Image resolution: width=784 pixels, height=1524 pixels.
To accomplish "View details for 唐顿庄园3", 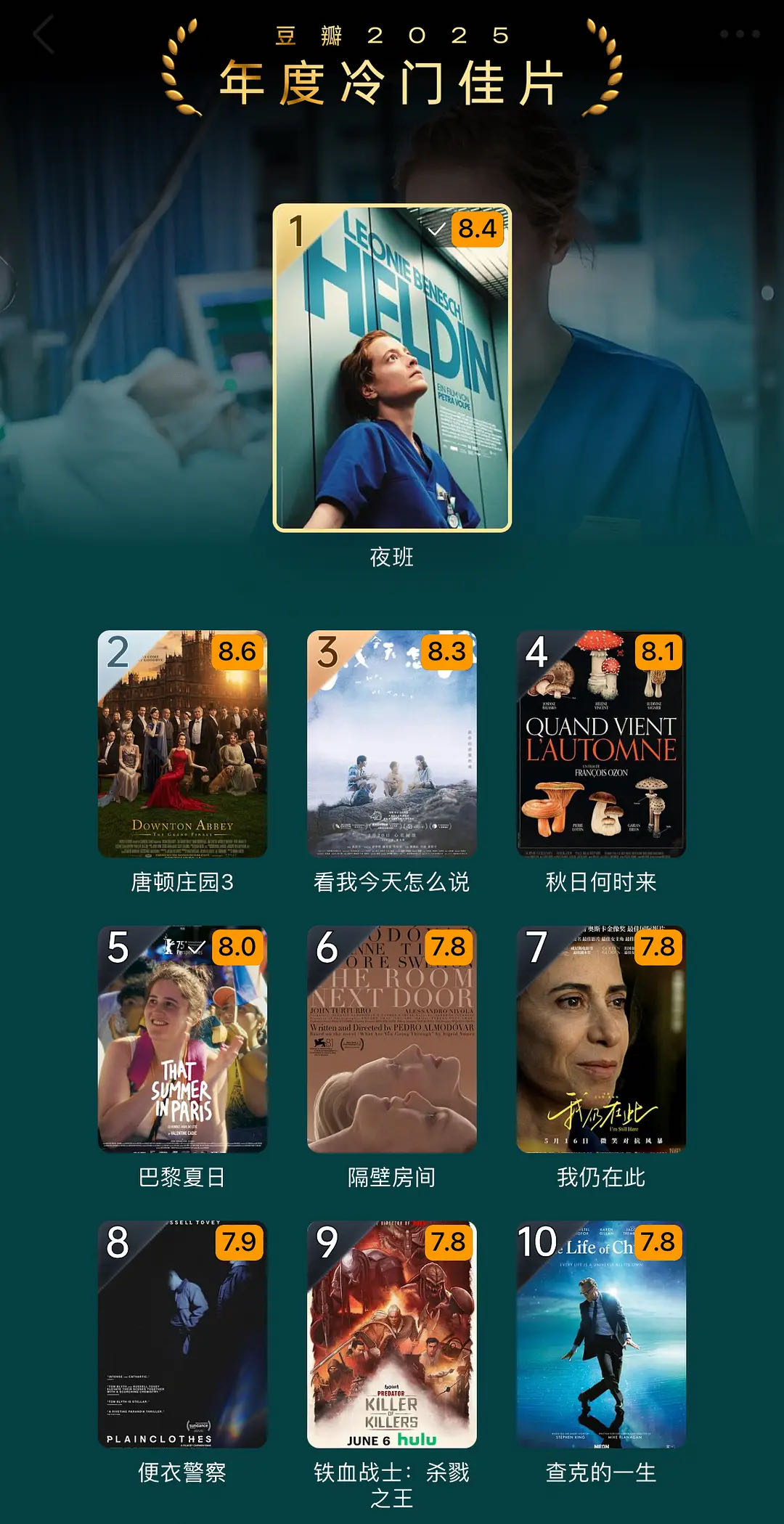I will click(x=182, y=743).
